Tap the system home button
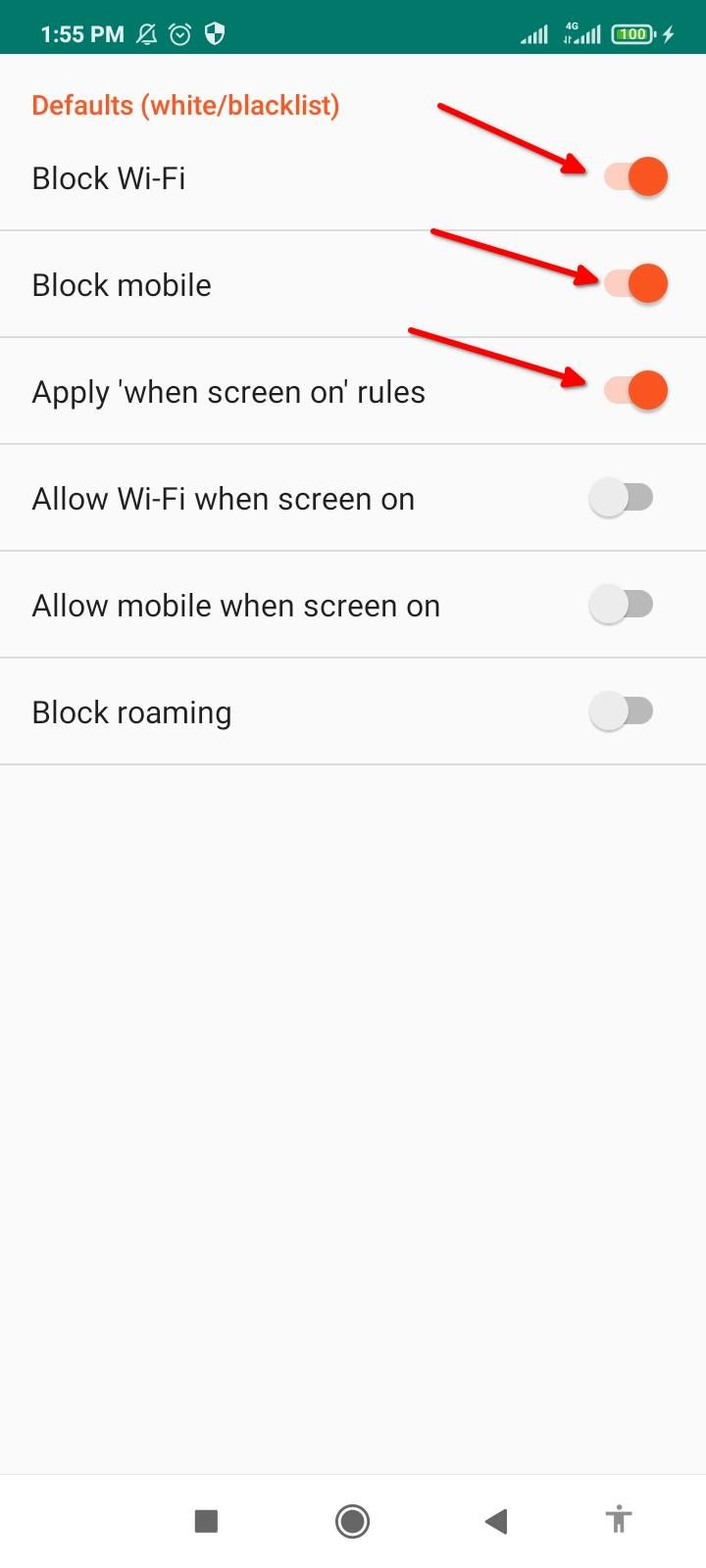This screenshot has height=1568, width=706. tap(352, 1521)
